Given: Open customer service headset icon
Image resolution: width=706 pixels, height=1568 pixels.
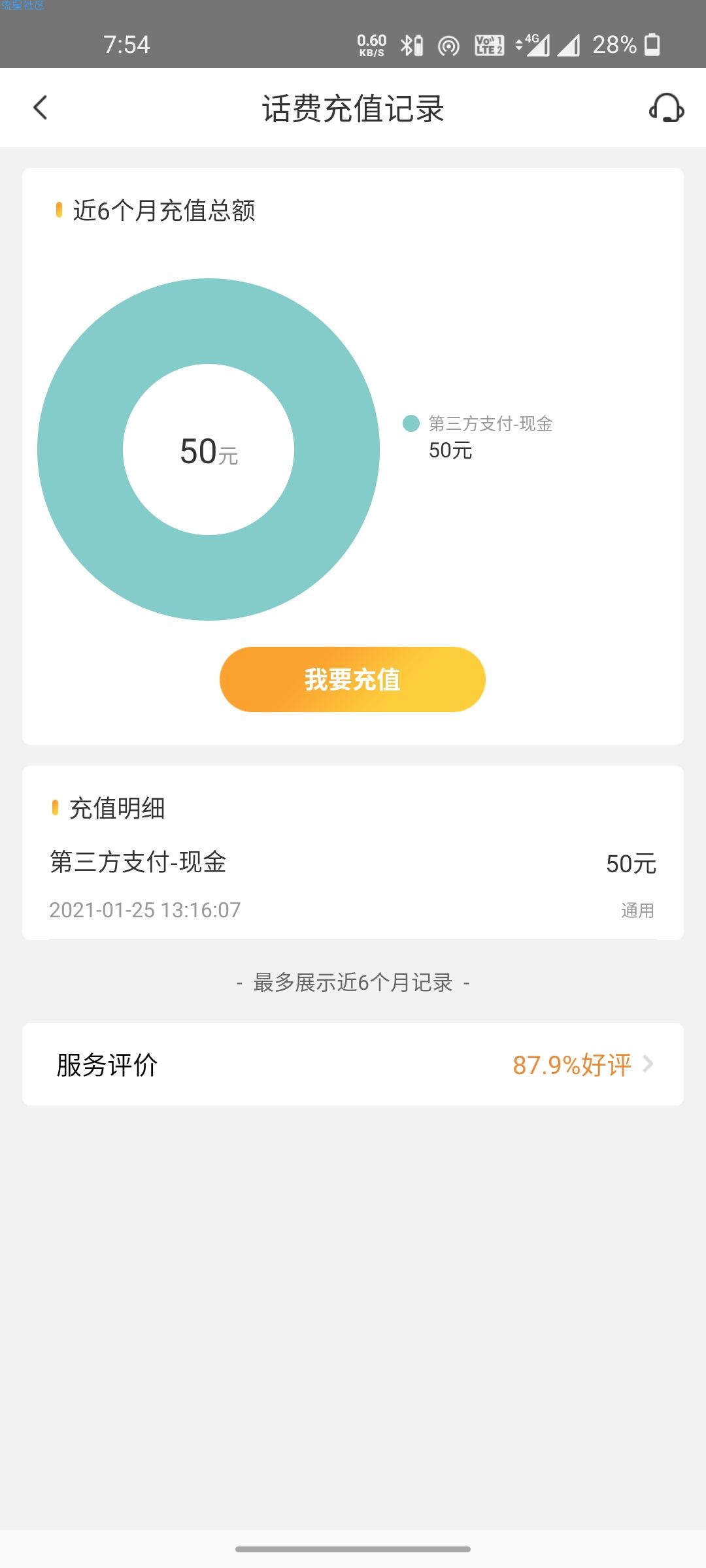Looking at the screenshot, I should (x=666, y=108).
